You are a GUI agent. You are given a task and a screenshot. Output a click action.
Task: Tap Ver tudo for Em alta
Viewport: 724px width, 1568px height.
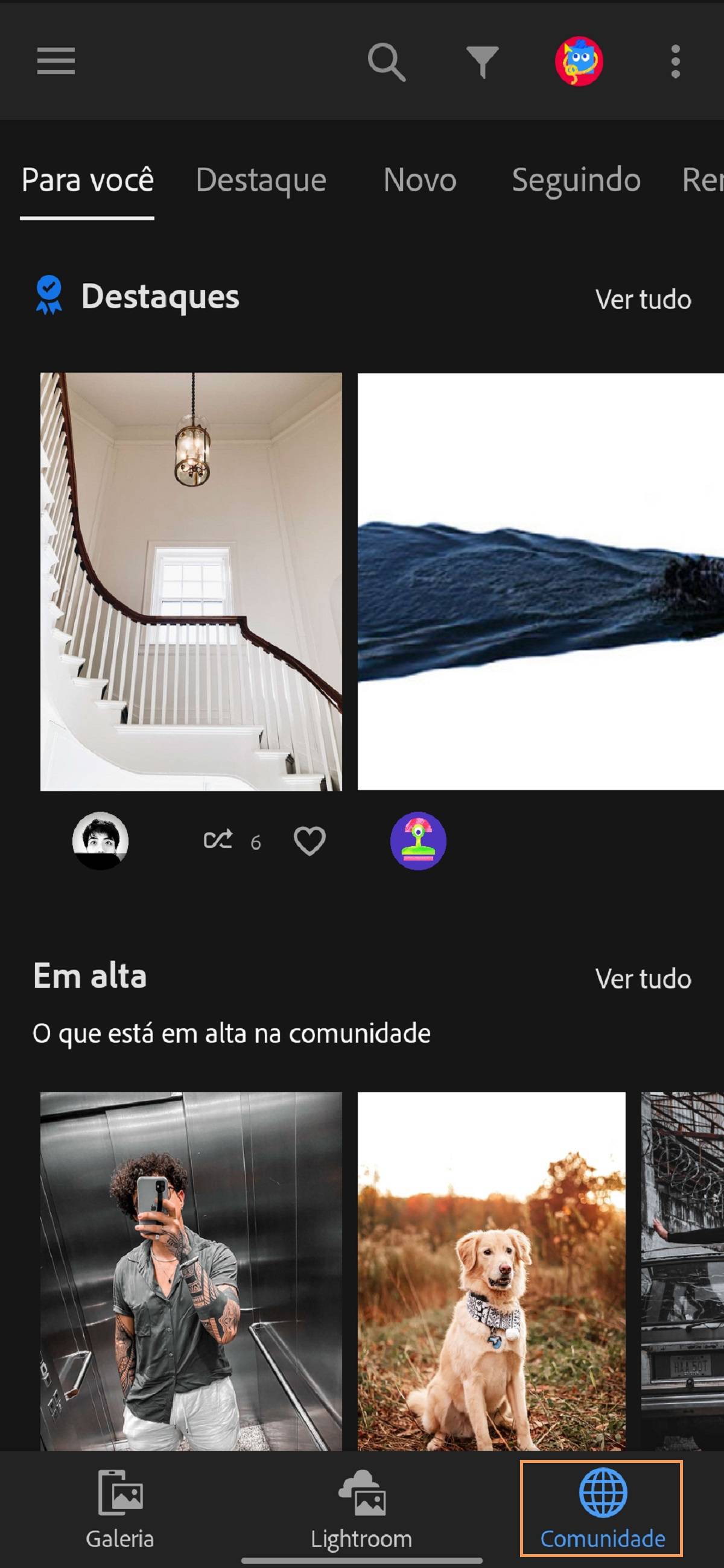pyautogui.click(x=643, y=979)
